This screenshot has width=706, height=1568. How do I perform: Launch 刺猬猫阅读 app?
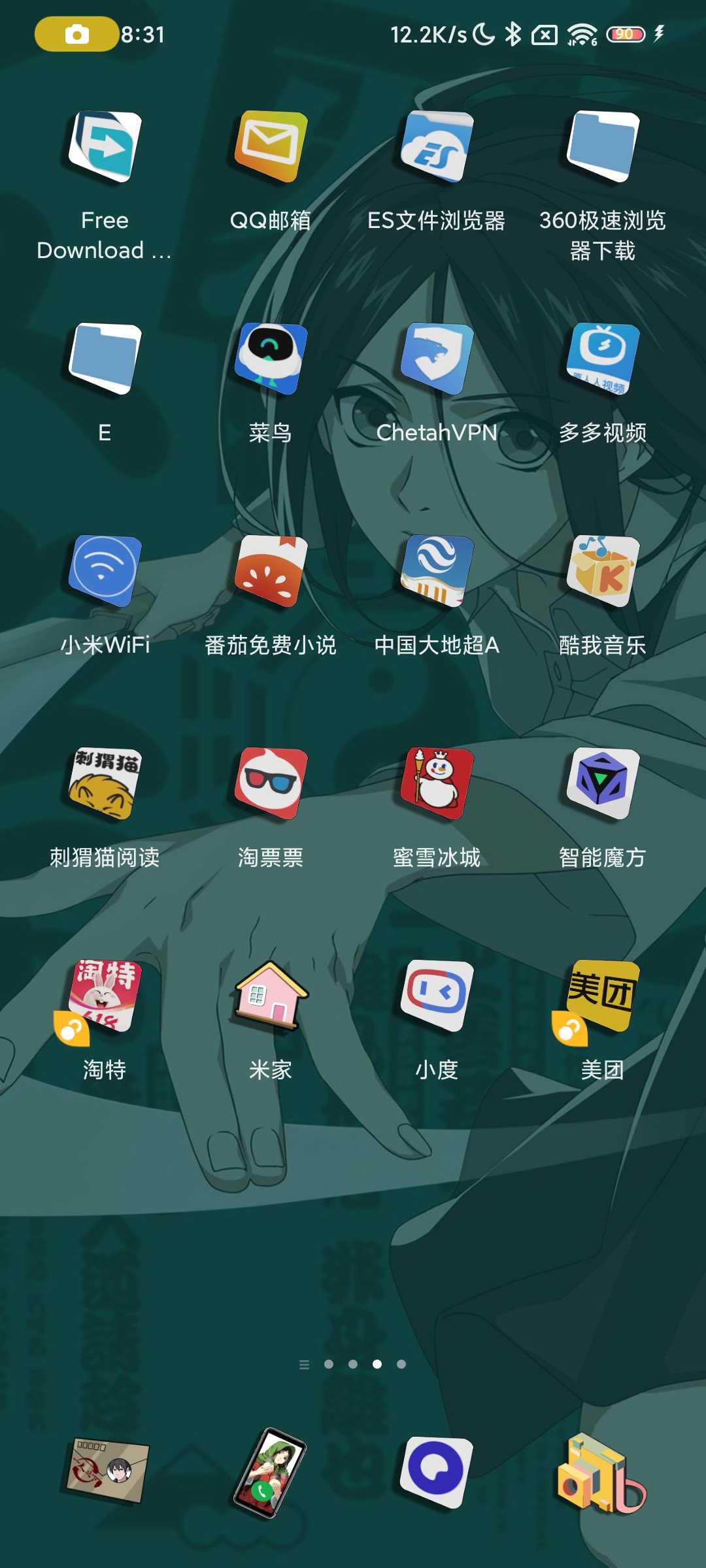point(105,784)
